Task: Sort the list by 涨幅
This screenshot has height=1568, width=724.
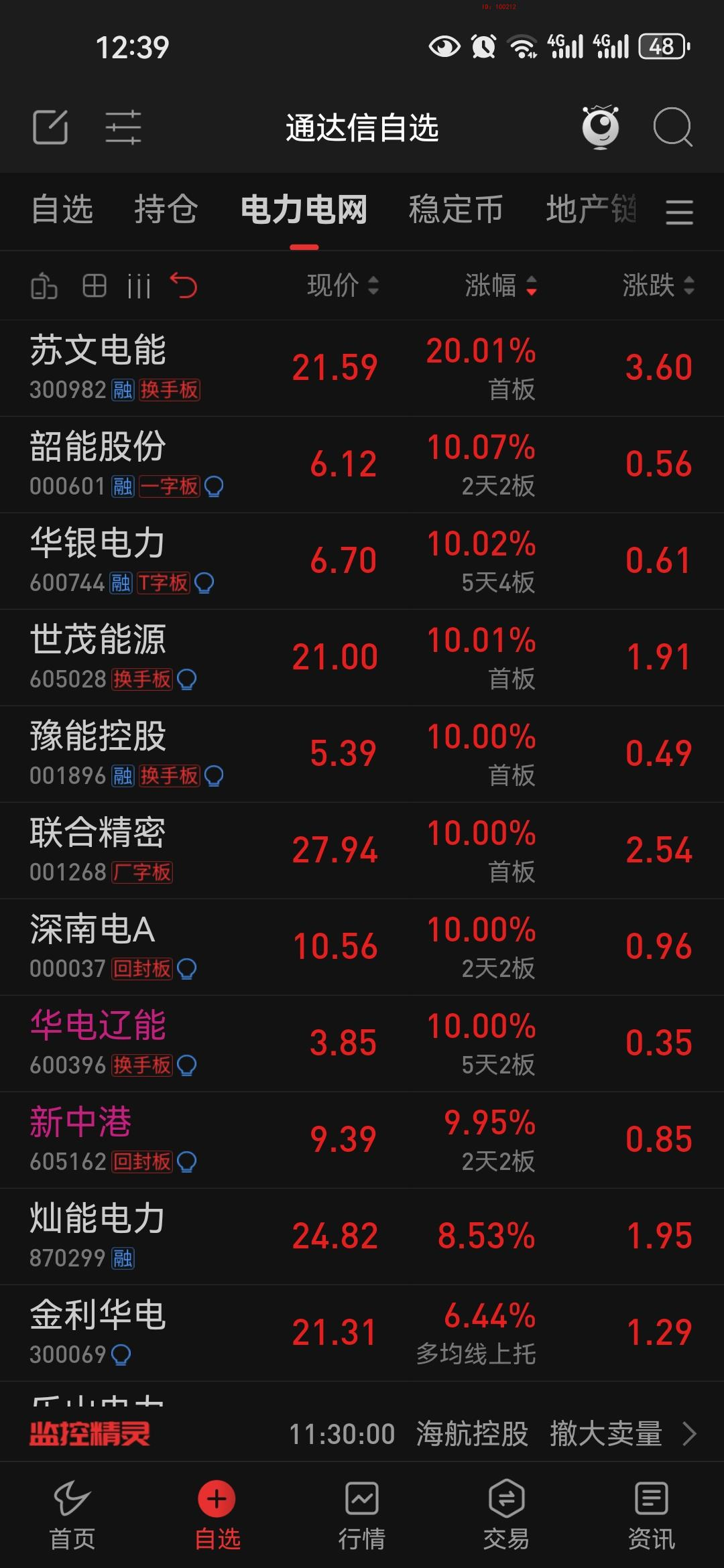Action: tap(500, 286)
